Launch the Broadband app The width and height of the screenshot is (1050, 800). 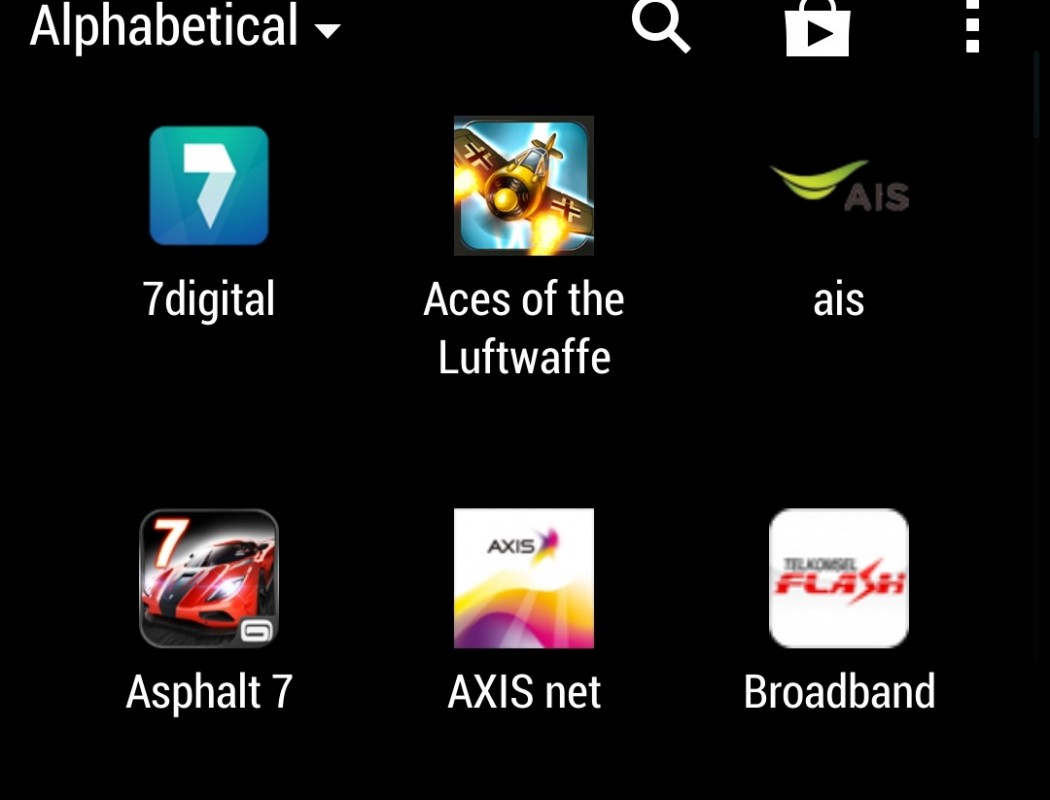point(839,579)
